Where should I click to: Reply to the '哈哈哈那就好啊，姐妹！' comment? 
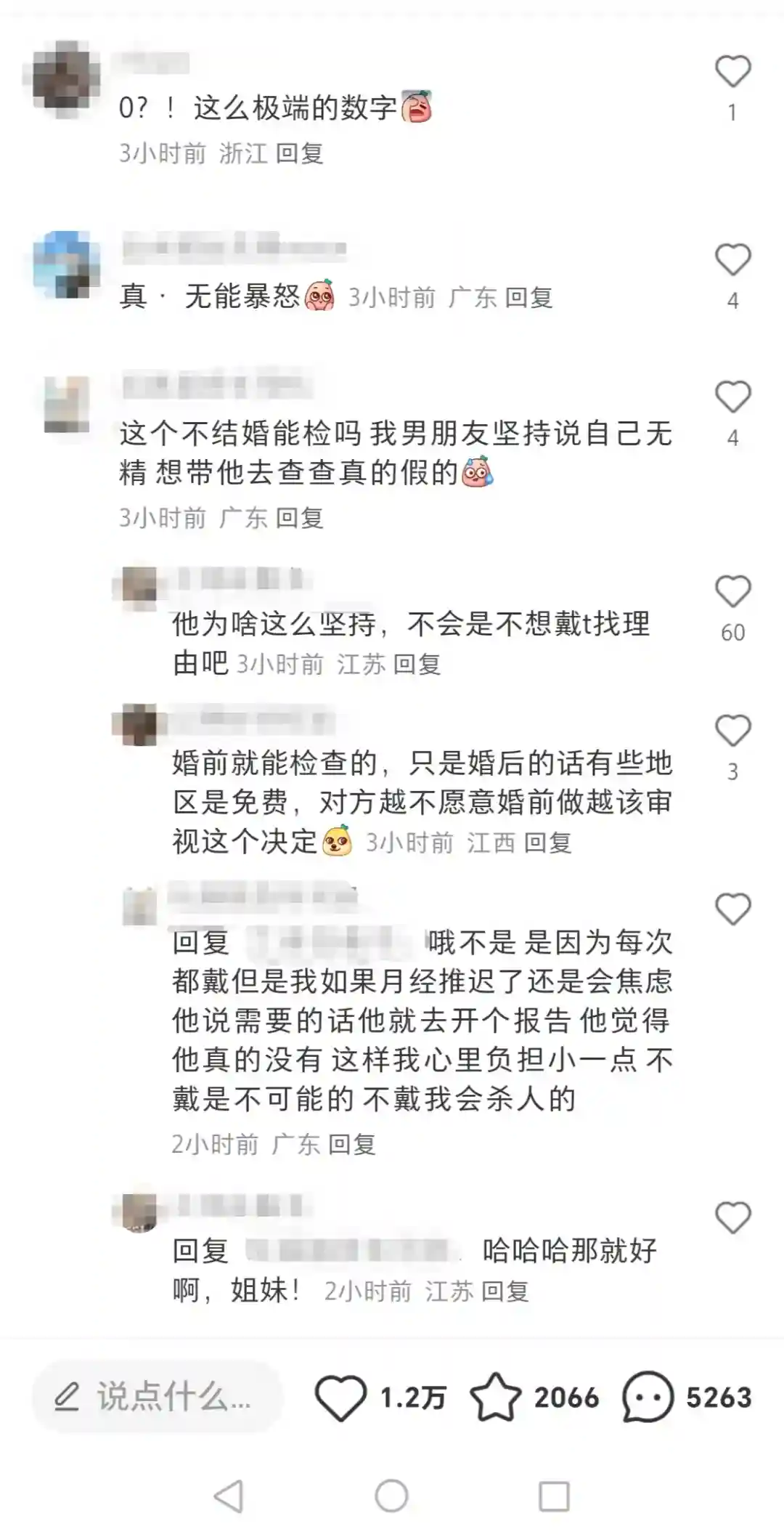coord(505,1291)
